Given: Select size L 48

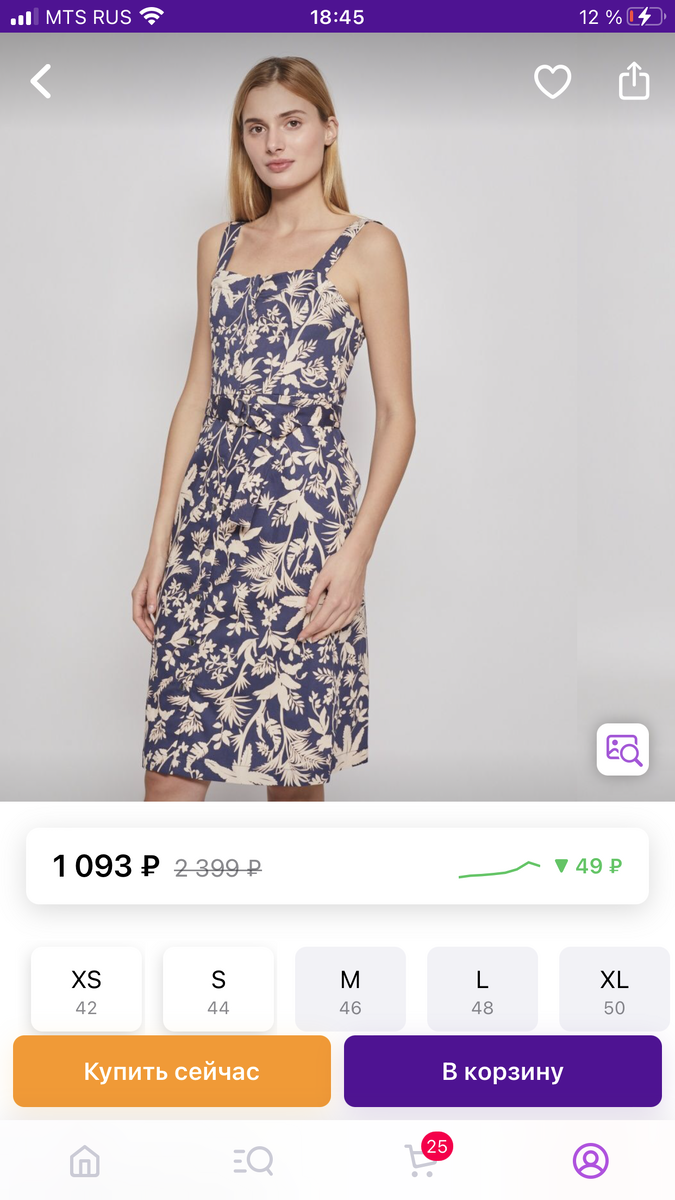Looking at the screenshot, I should click(482, 990).
